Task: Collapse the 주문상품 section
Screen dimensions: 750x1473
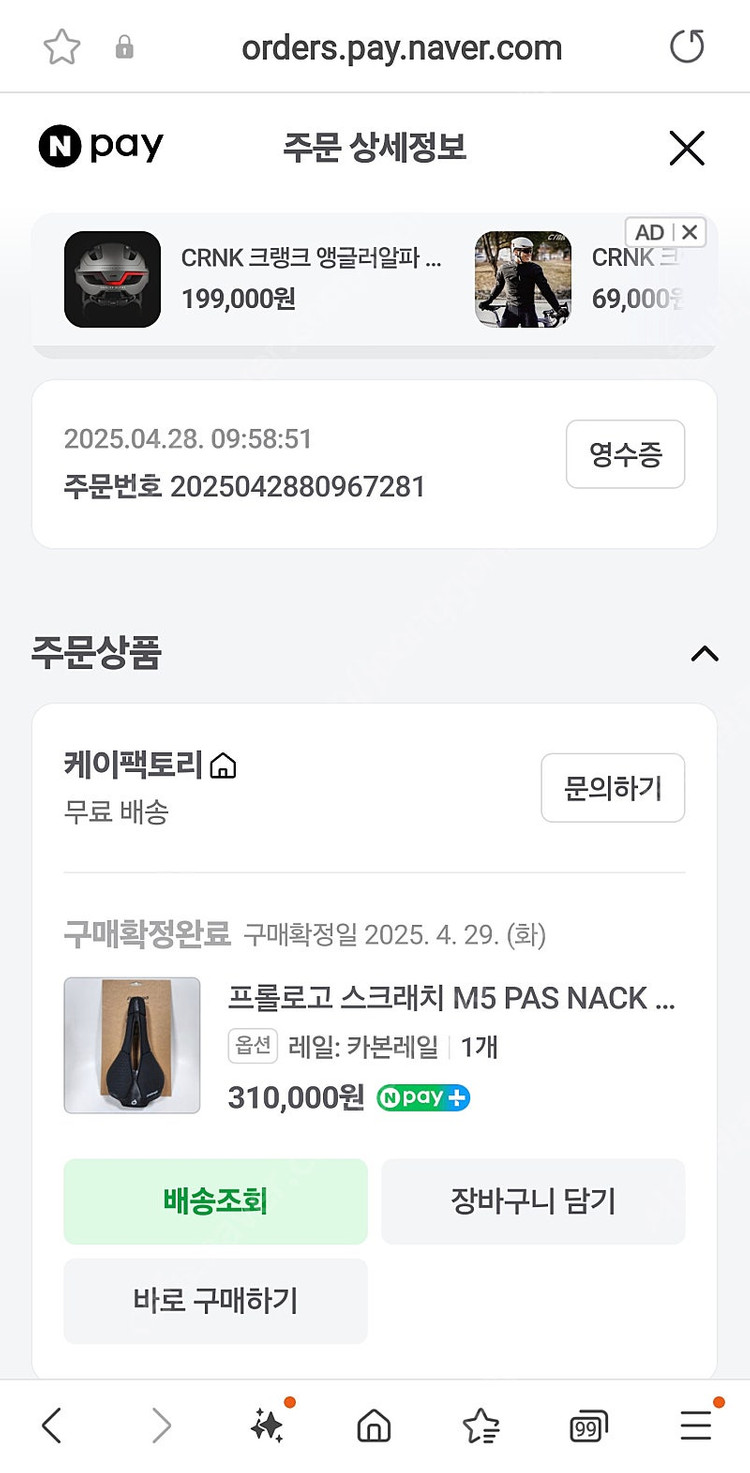Action: (707, 654)
